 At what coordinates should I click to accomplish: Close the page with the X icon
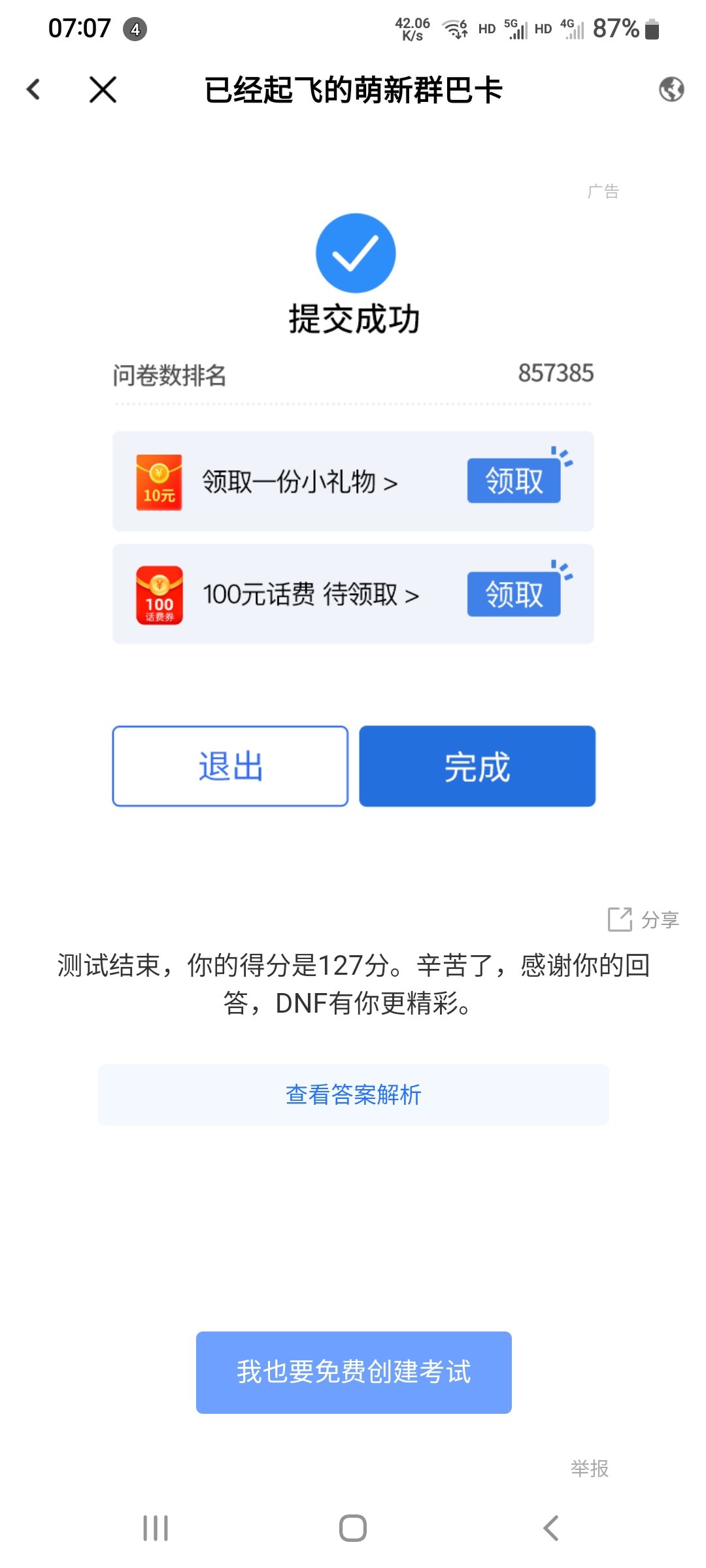pos(103,90)
